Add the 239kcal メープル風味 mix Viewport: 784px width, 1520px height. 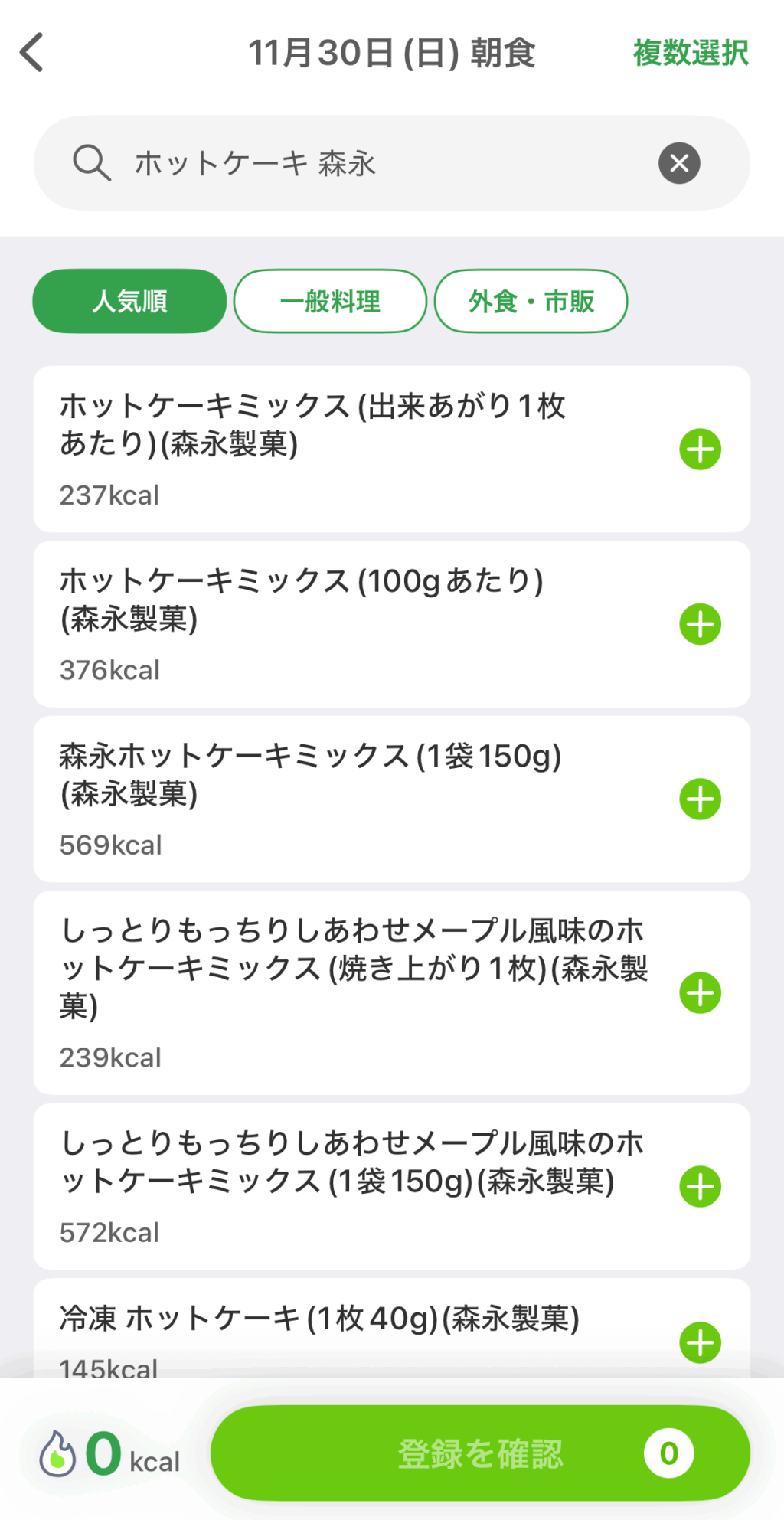(700, 992)
